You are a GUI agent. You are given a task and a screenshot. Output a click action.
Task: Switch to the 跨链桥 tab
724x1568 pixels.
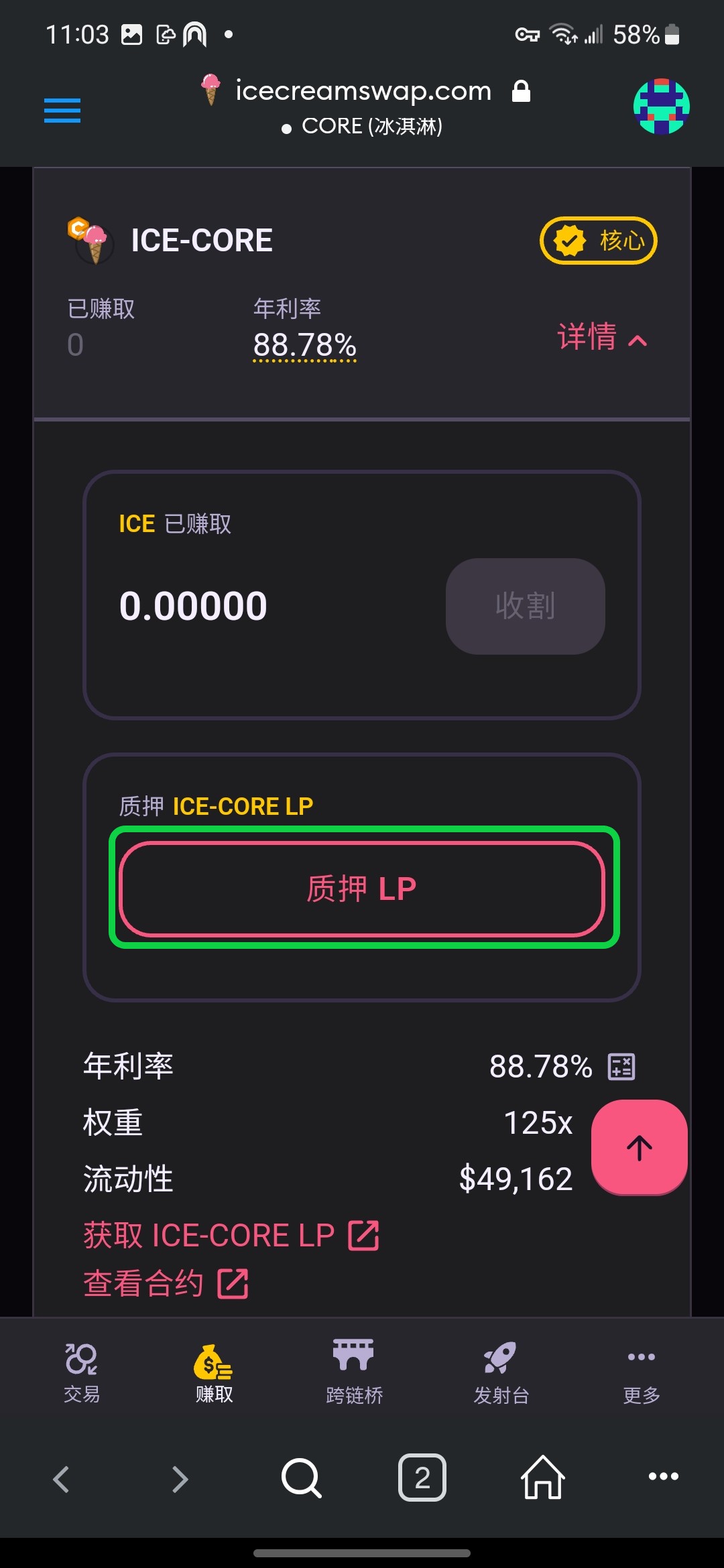[x=354, y=1371]
